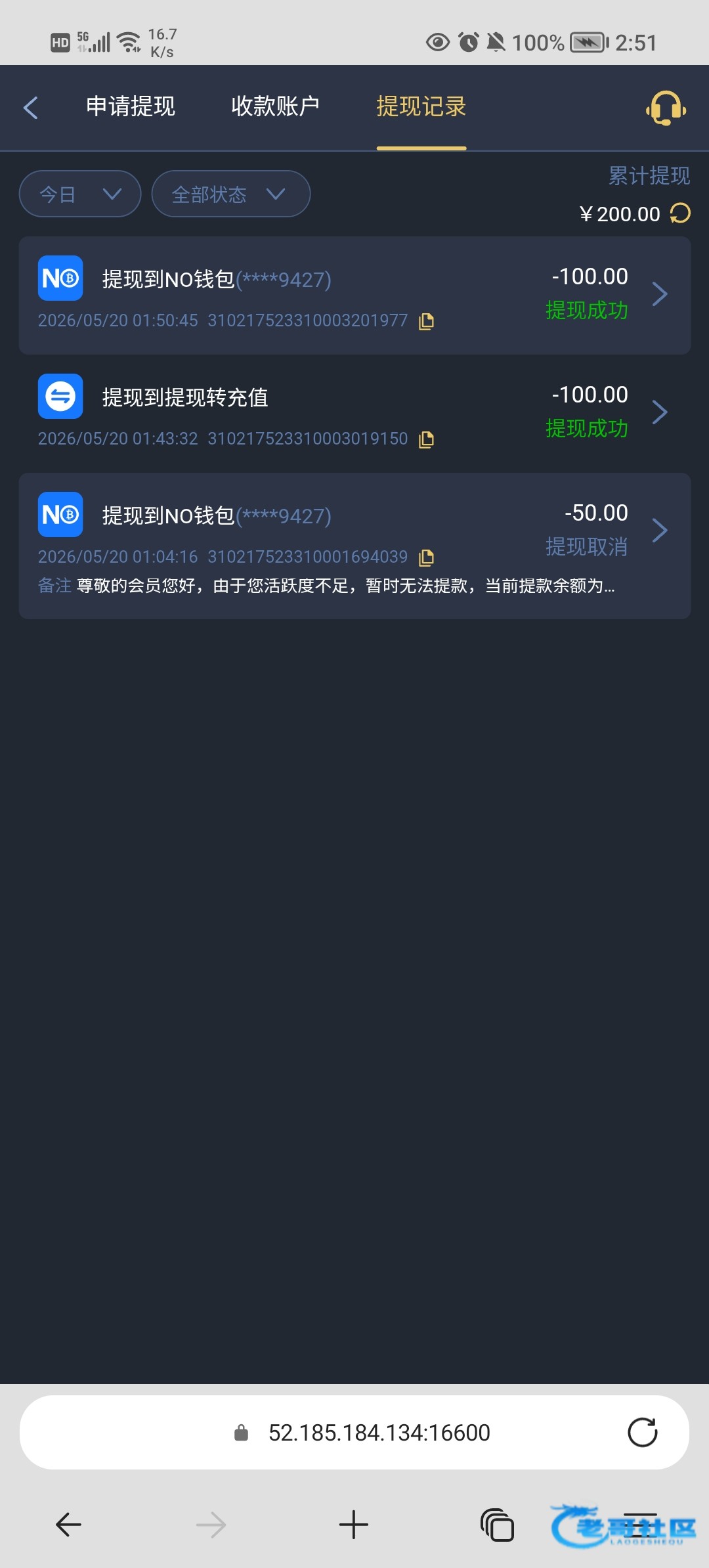The width and height of the screenshot is (709, 1568).
Task: Open the 提现转充值 withdrawal record
Action: (x=354, y=414)
